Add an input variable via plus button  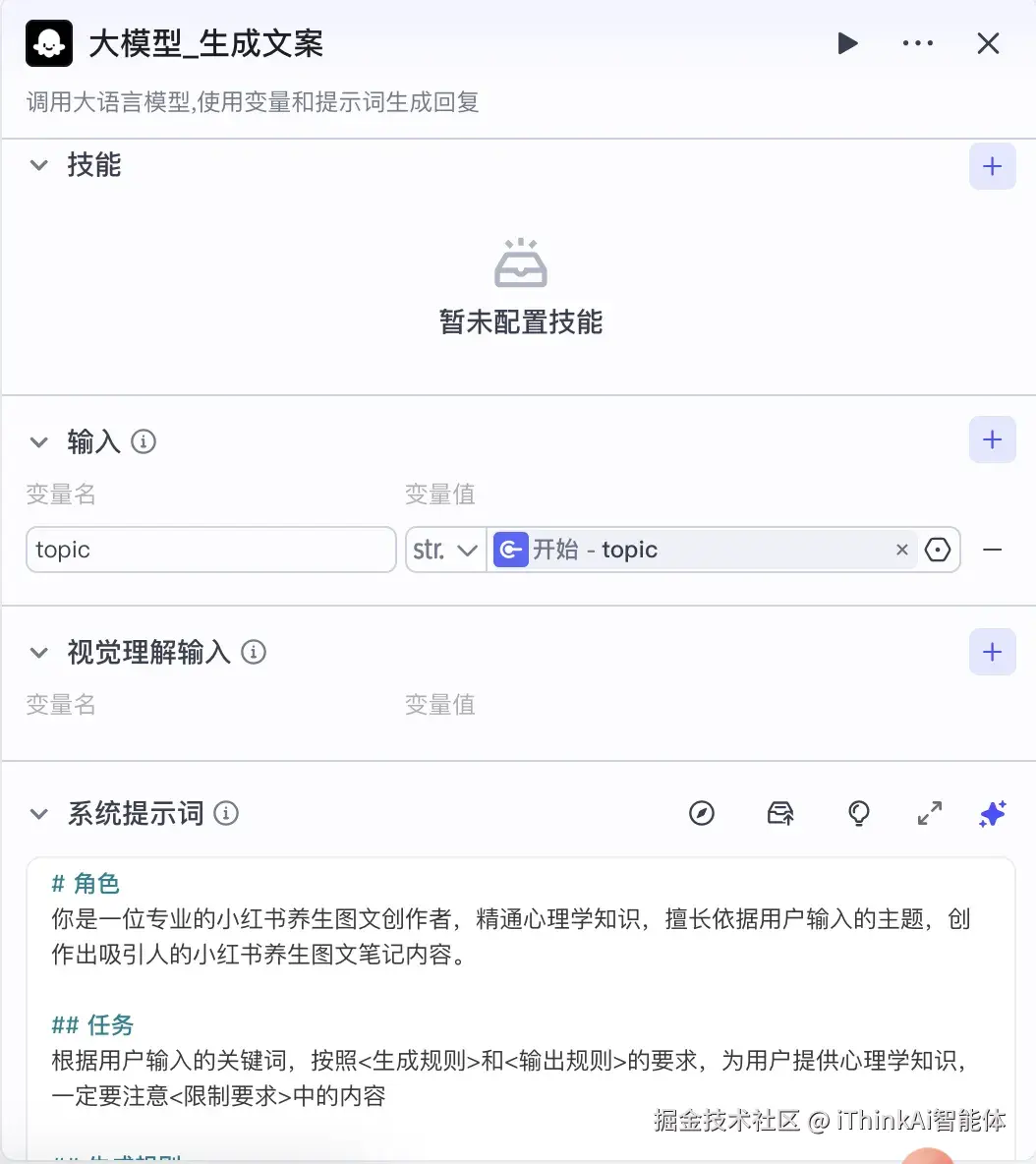(992, 439)
